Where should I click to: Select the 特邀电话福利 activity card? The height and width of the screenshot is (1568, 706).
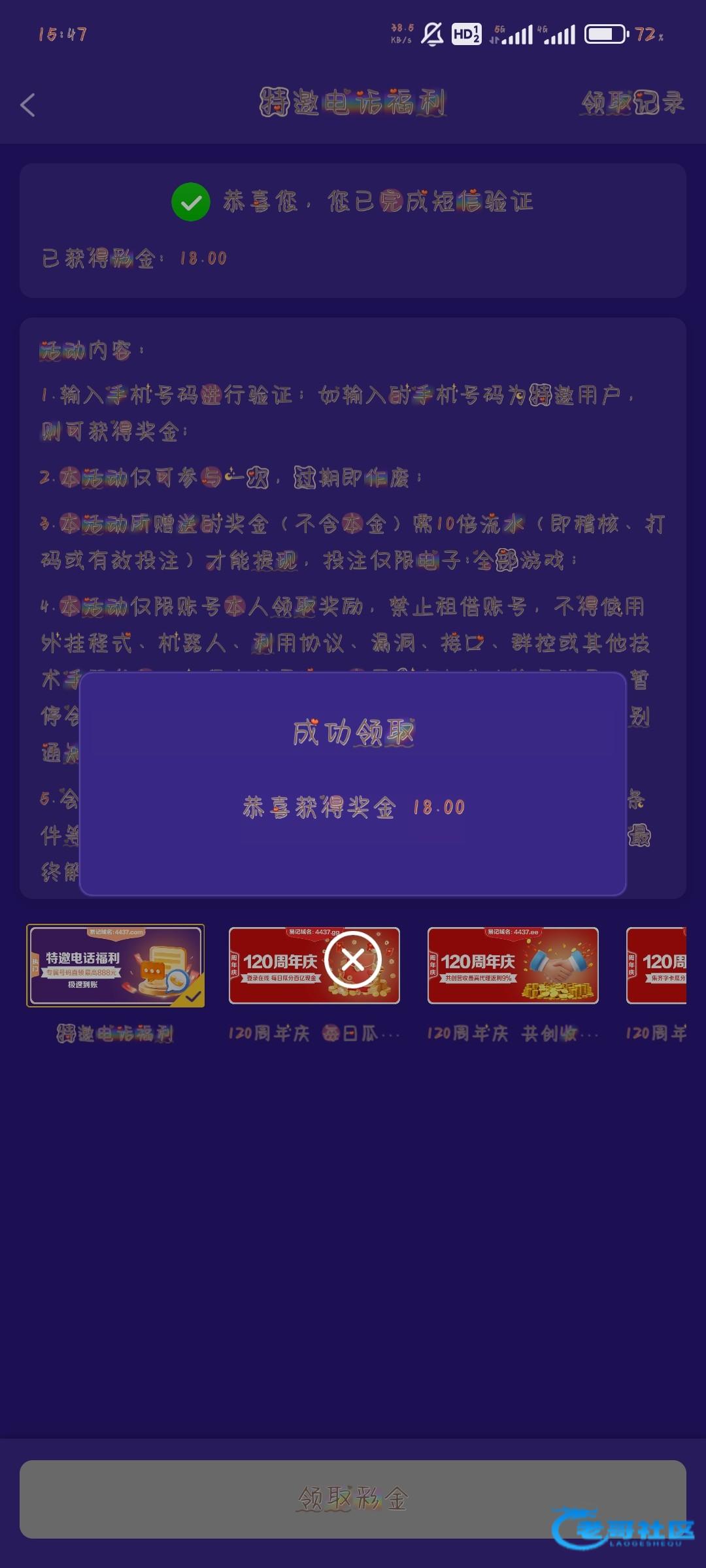(x=115, y=966)
